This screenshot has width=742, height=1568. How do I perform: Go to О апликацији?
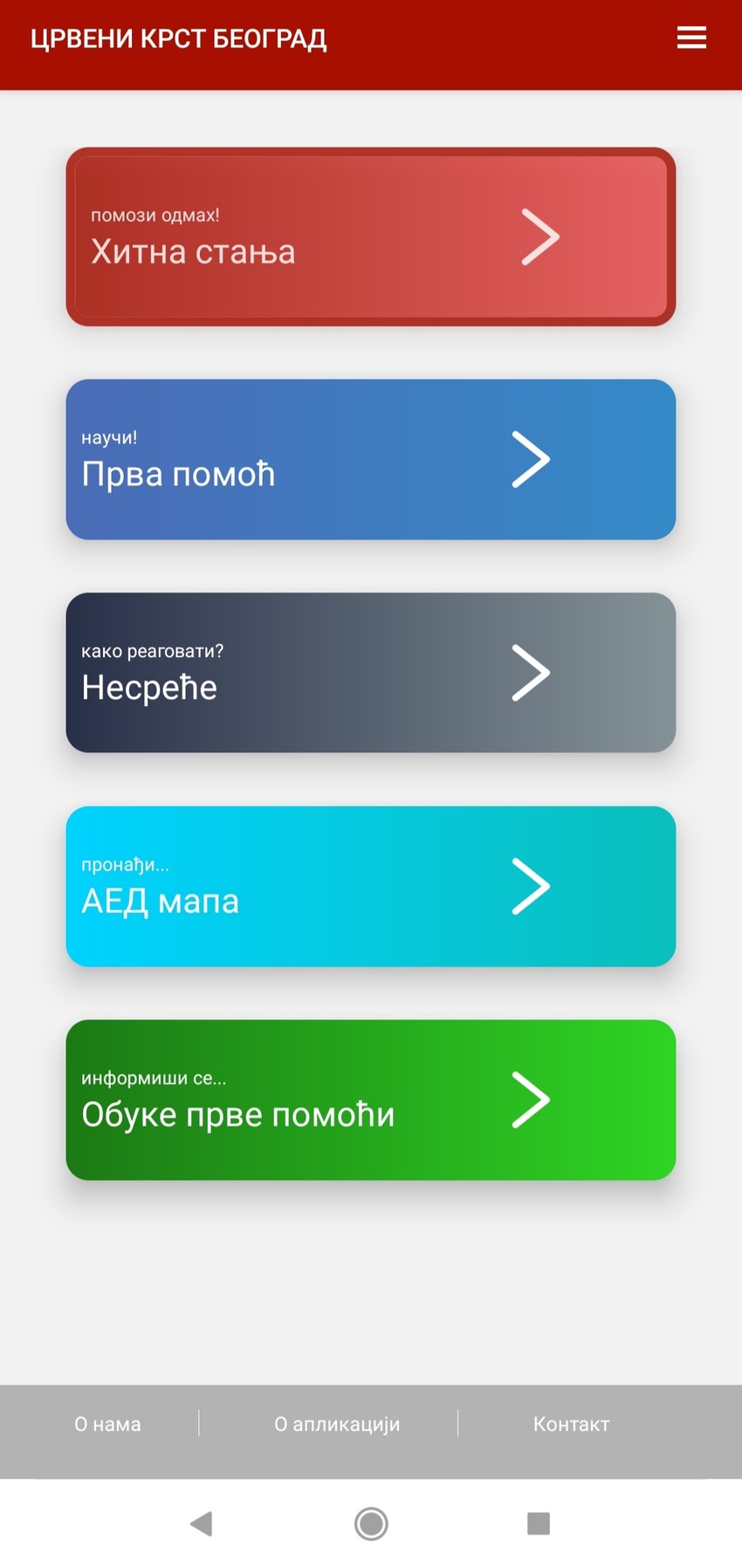click(x=337, y=1424)
